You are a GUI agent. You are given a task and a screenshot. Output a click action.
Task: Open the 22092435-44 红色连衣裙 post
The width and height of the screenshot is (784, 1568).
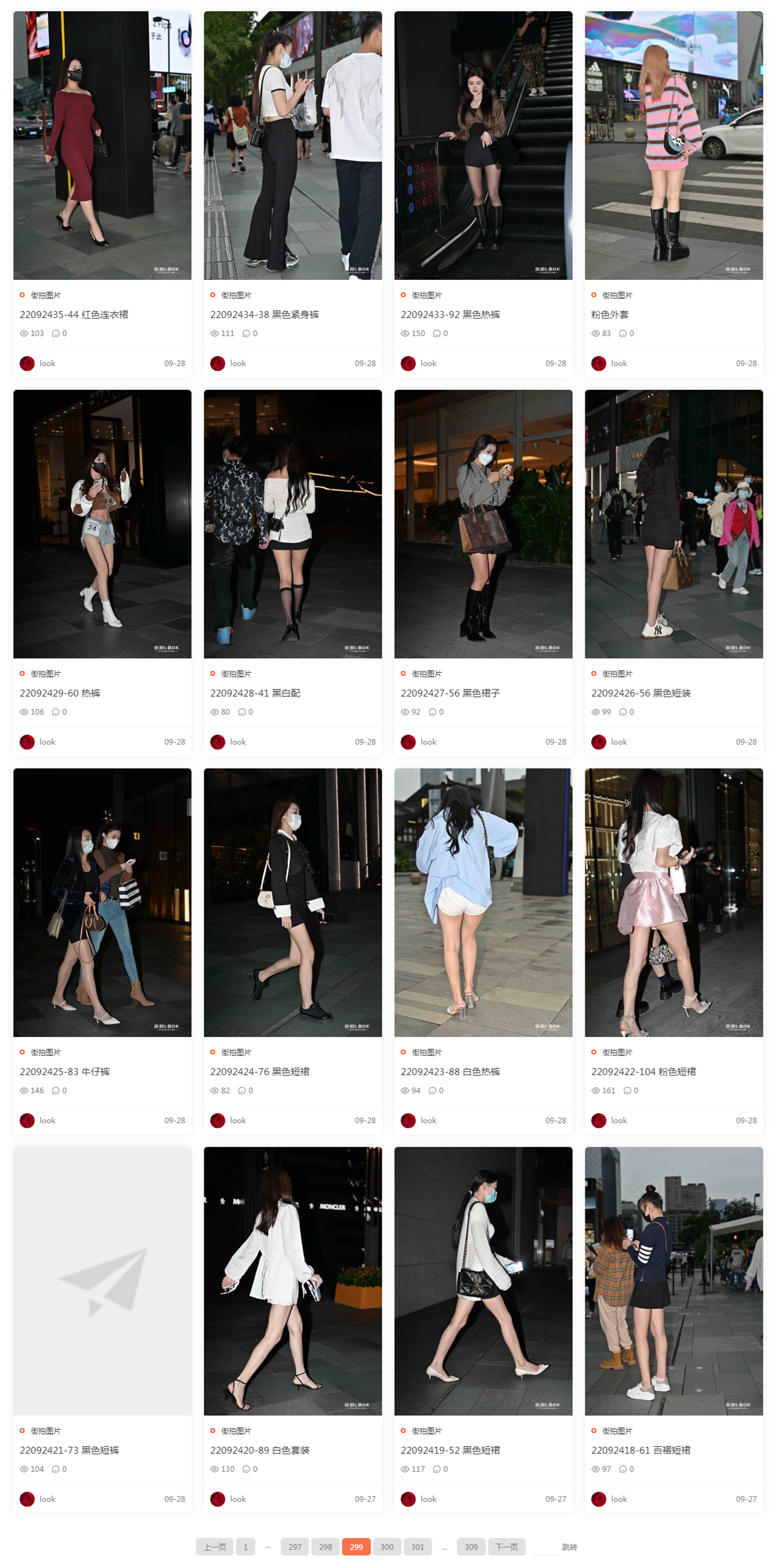click(x=74, y=314)
